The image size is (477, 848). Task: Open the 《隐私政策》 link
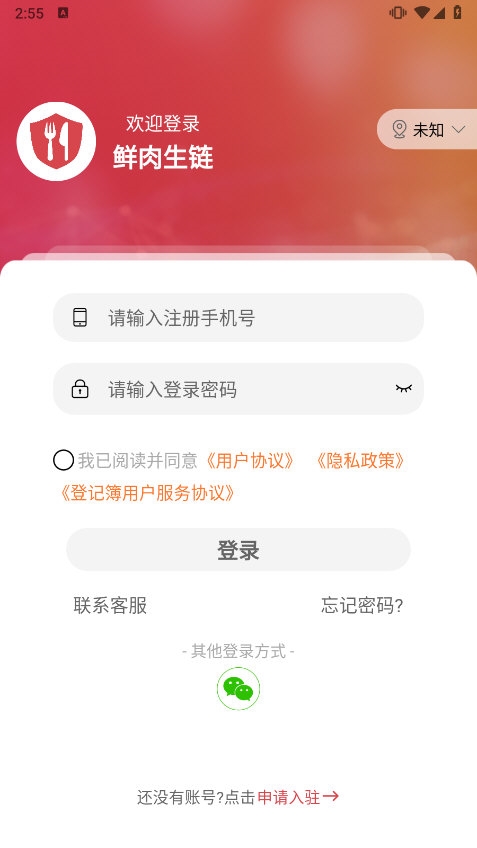point(360,461)
